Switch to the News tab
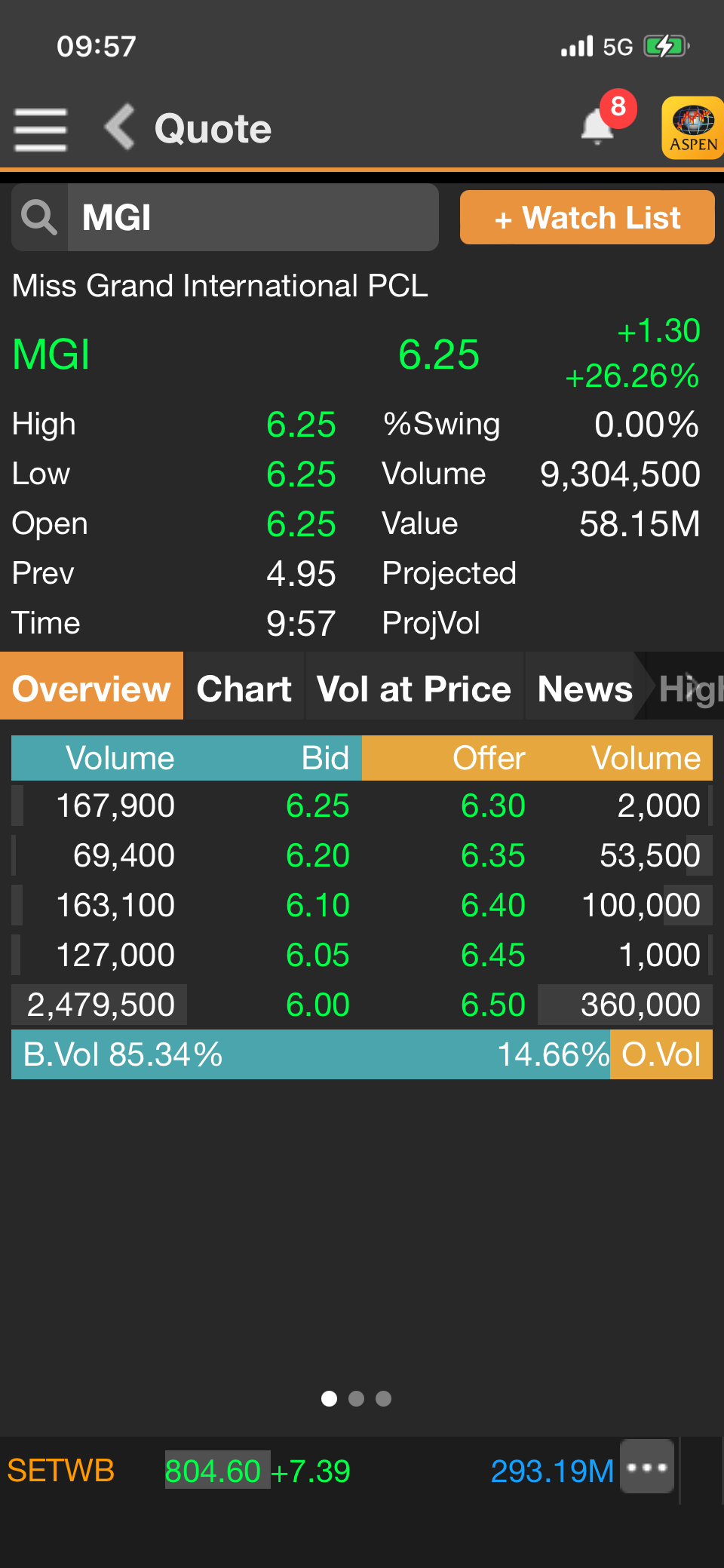This screenshot has height=1568, width=724. [x=584, y=687]
